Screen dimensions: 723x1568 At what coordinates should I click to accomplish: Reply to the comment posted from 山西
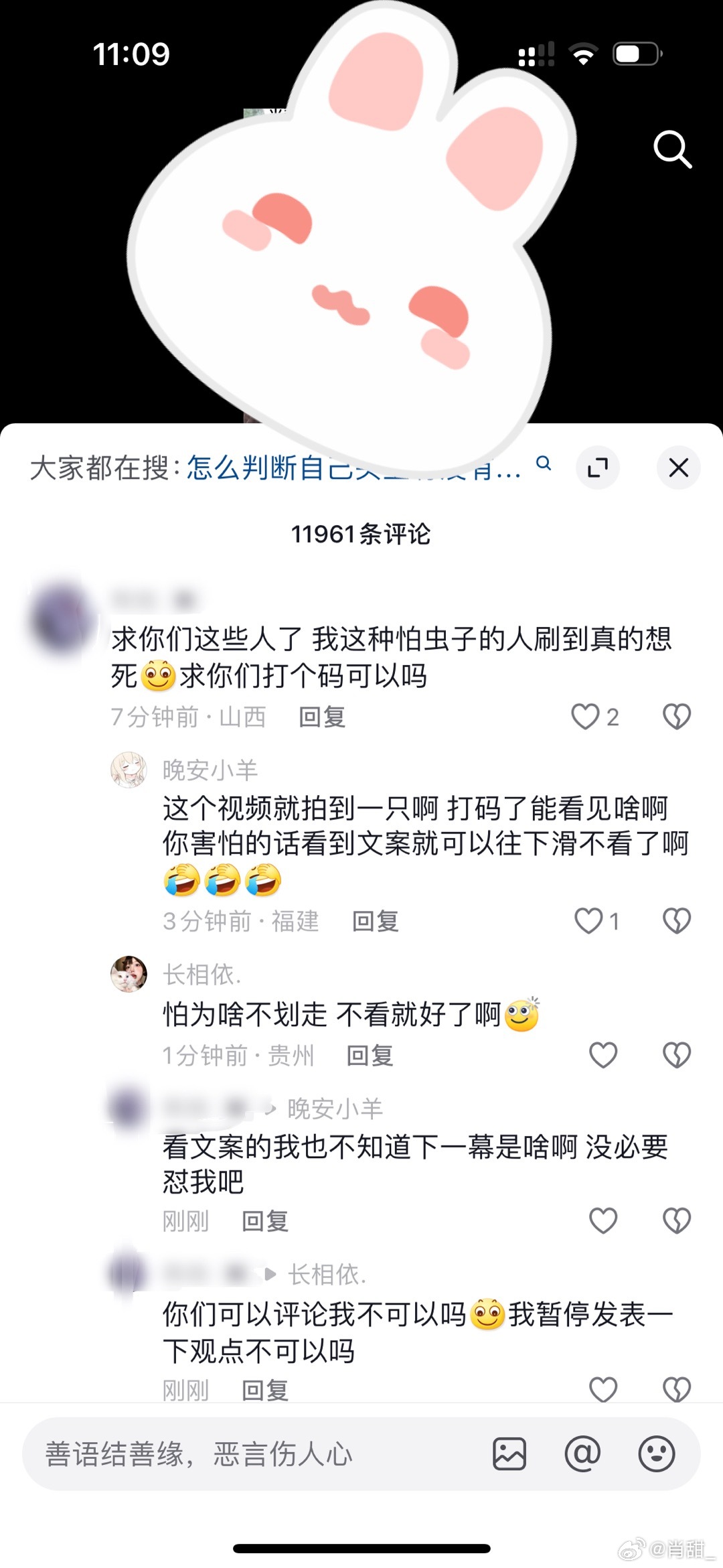point(322,717)
